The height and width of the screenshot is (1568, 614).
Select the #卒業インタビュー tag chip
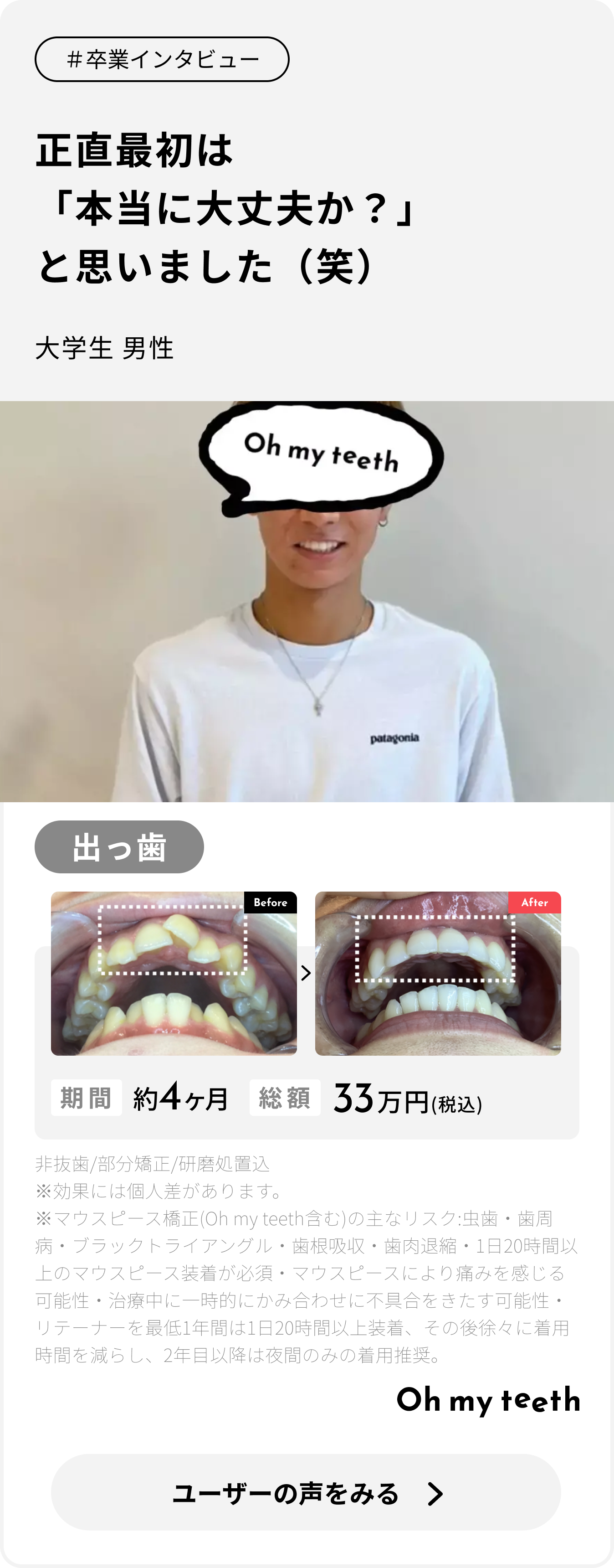[162, 60]
